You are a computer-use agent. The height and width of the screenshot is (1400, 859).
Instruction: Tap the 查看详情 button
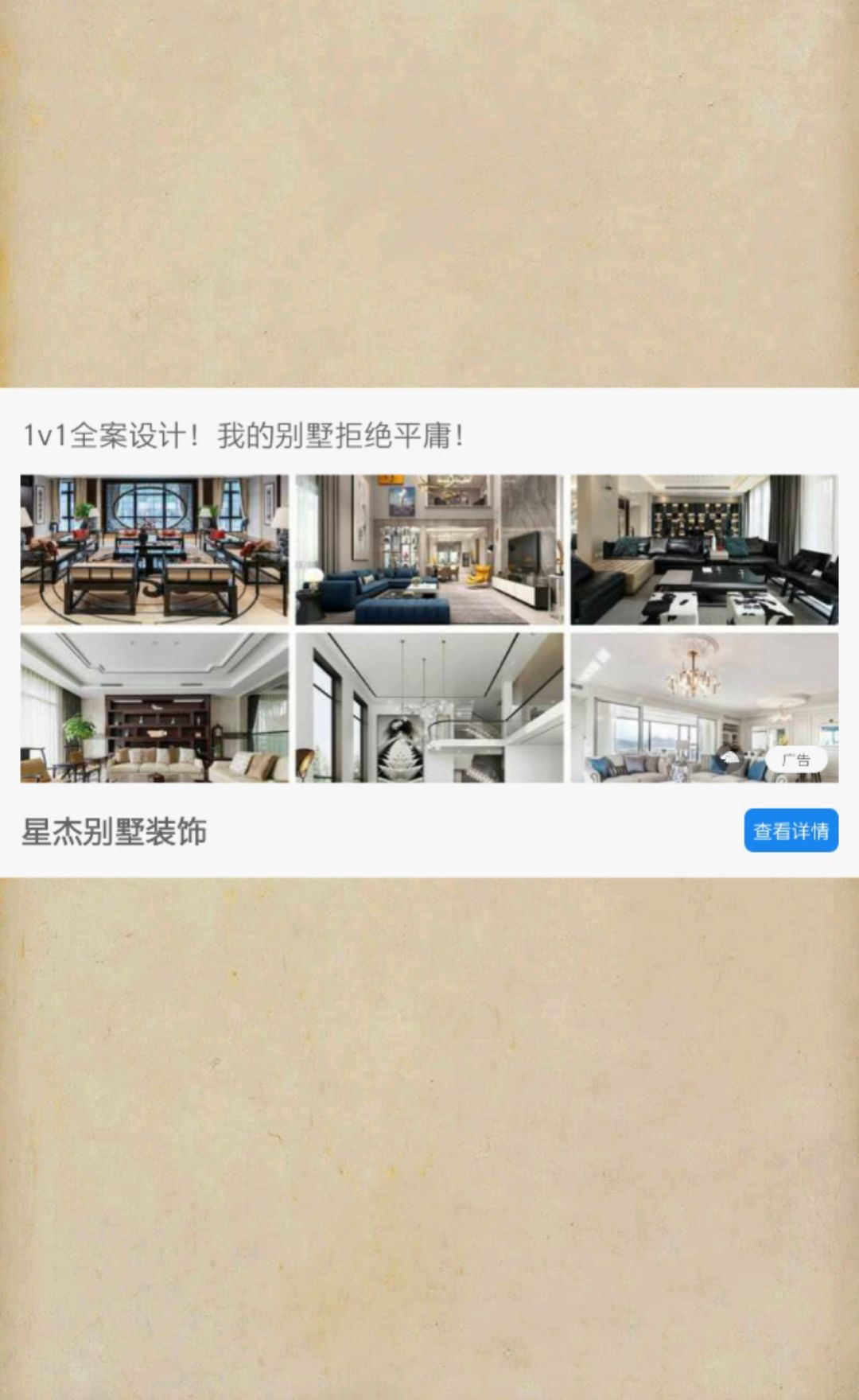coord(791,830)
